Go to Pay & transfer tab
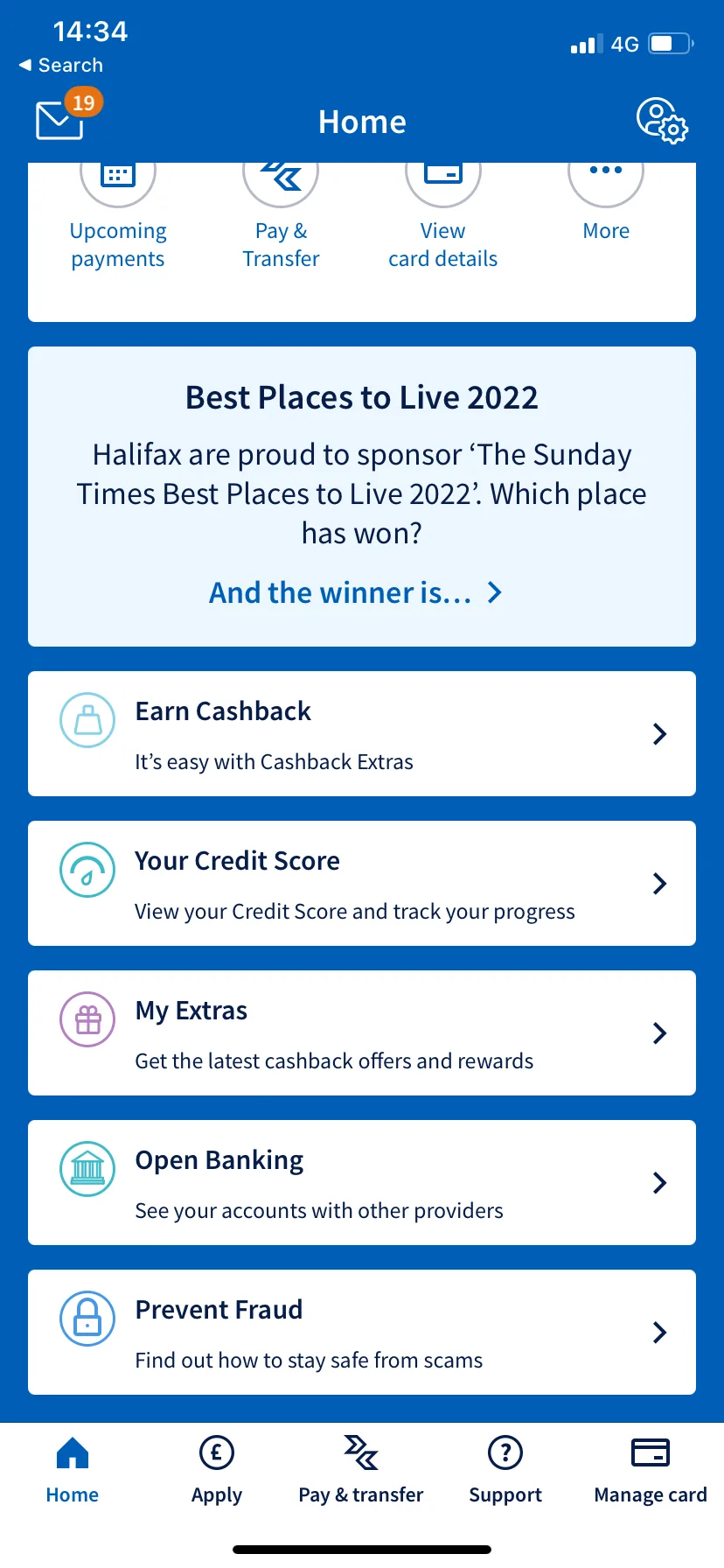 coord(361,1470)
